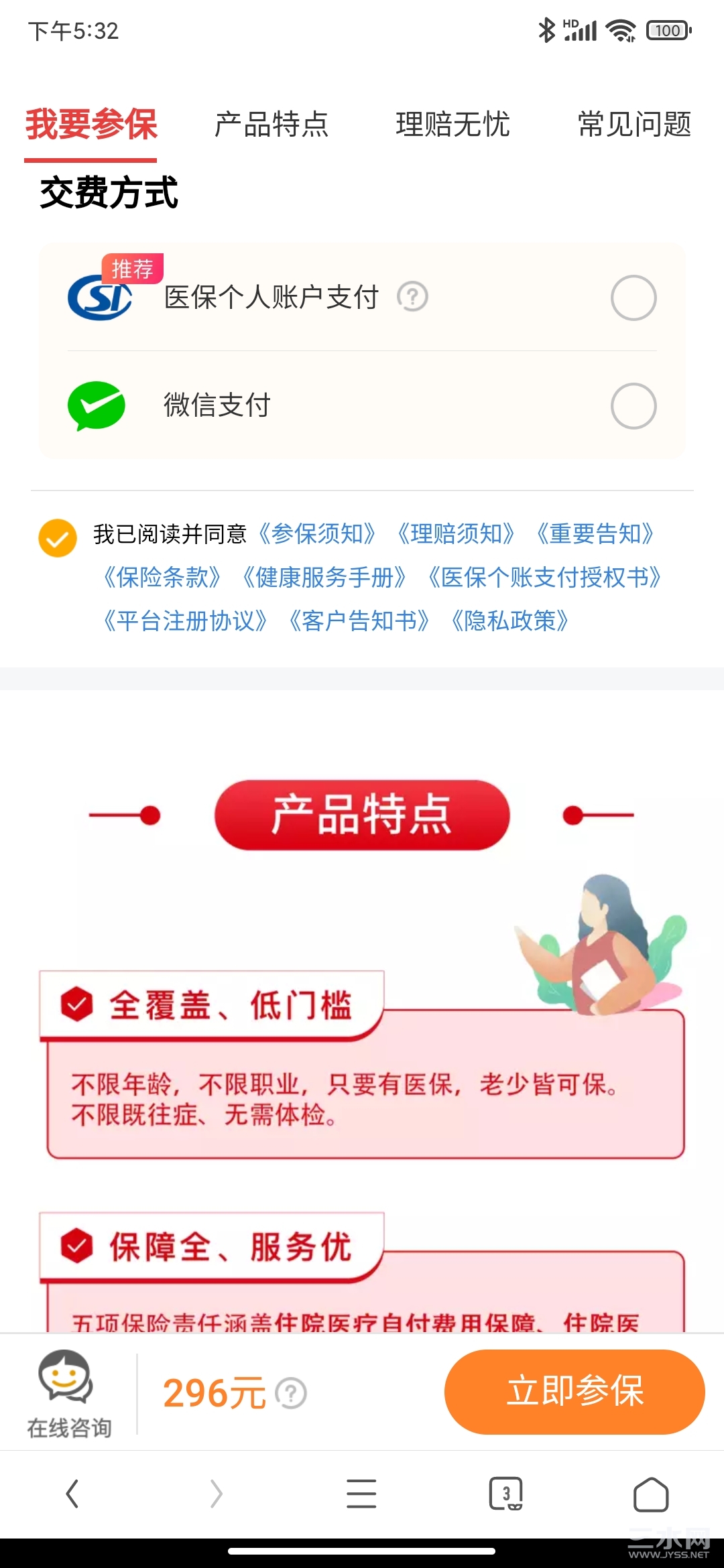Tap the help icon beside 296元
724x1568 pixels.
[291, 1394]
